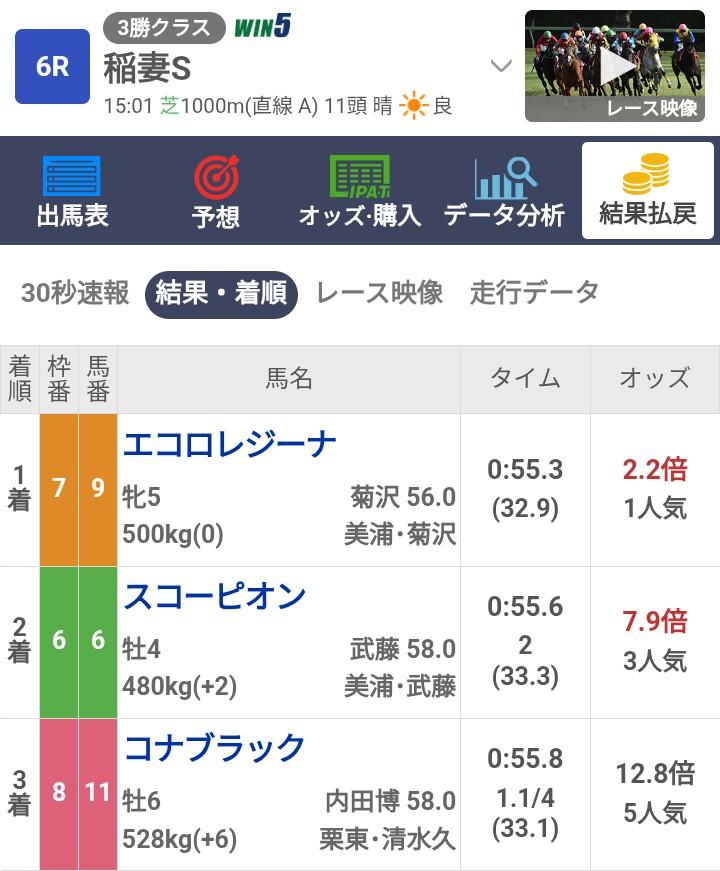This screenshot has height=871, width=720.
Task: Play the レース映像 video thumbnail
Action: point(615,66)
